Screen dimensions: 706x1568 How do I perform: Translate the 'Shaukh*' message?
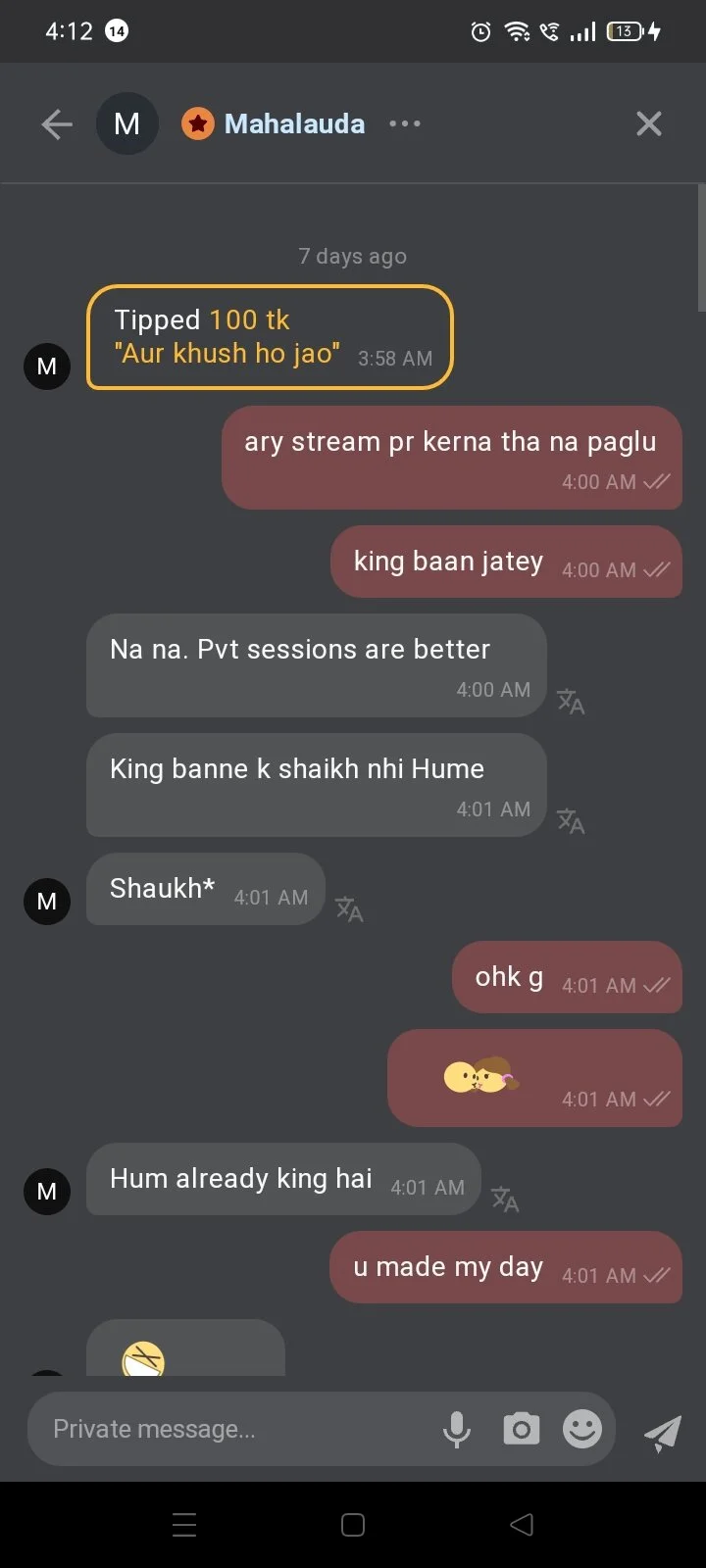(349, 909)
